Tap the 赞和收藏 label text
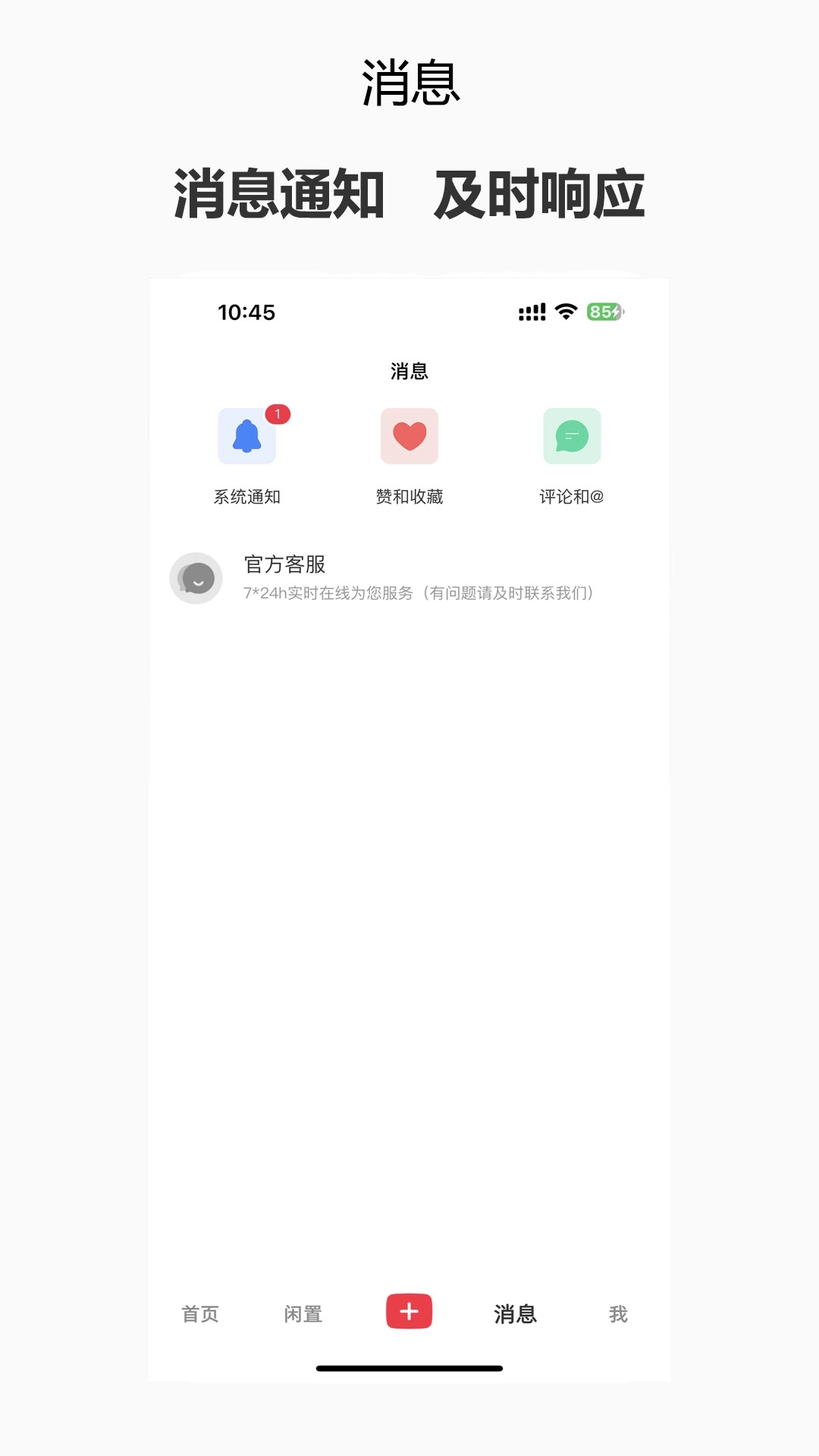The height and width of the screenshot is (1456, 819). click(408, 497)
